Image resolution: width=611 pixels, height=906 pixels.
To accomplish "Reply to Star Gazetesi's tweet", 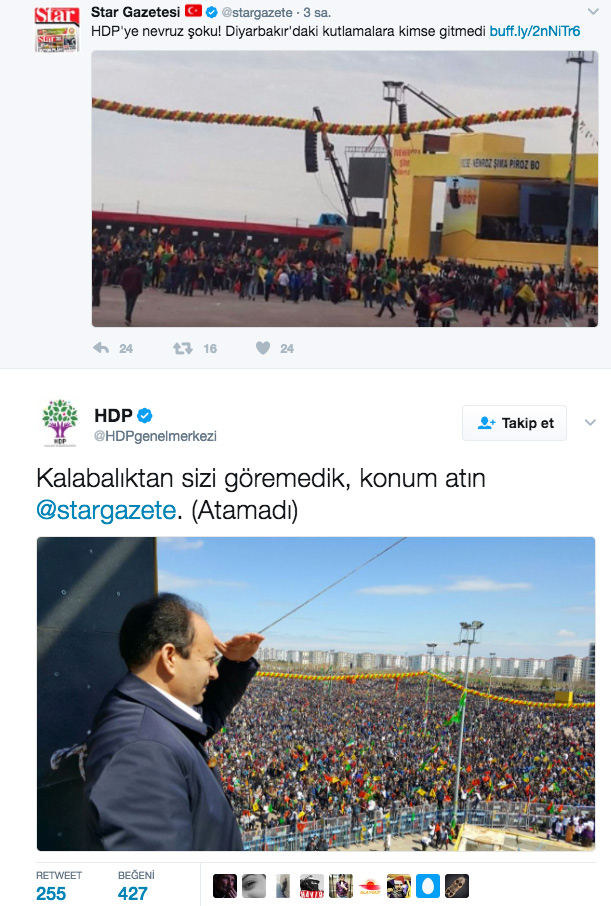I will click(x=101, y=348).
